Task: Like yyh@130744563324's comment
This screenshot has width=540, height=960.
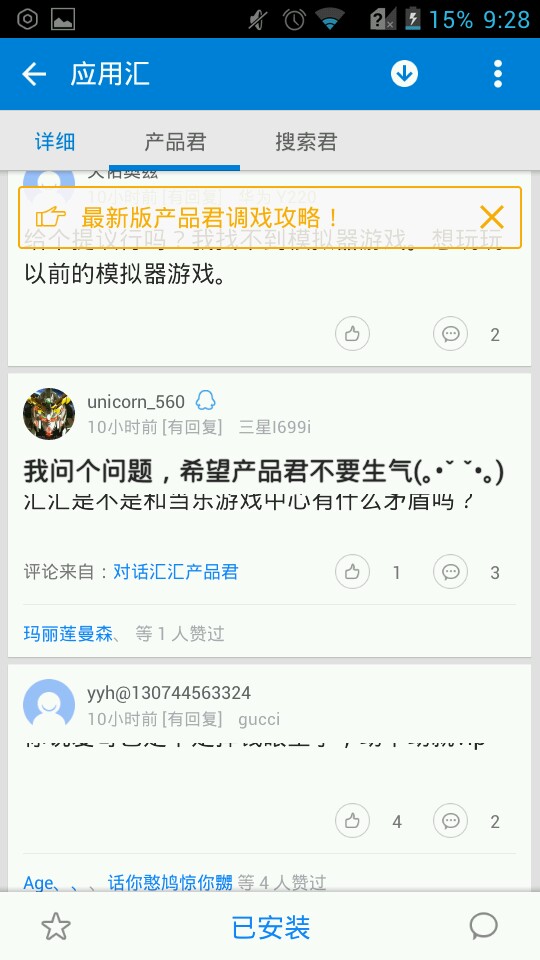Action: coord(352,820)
